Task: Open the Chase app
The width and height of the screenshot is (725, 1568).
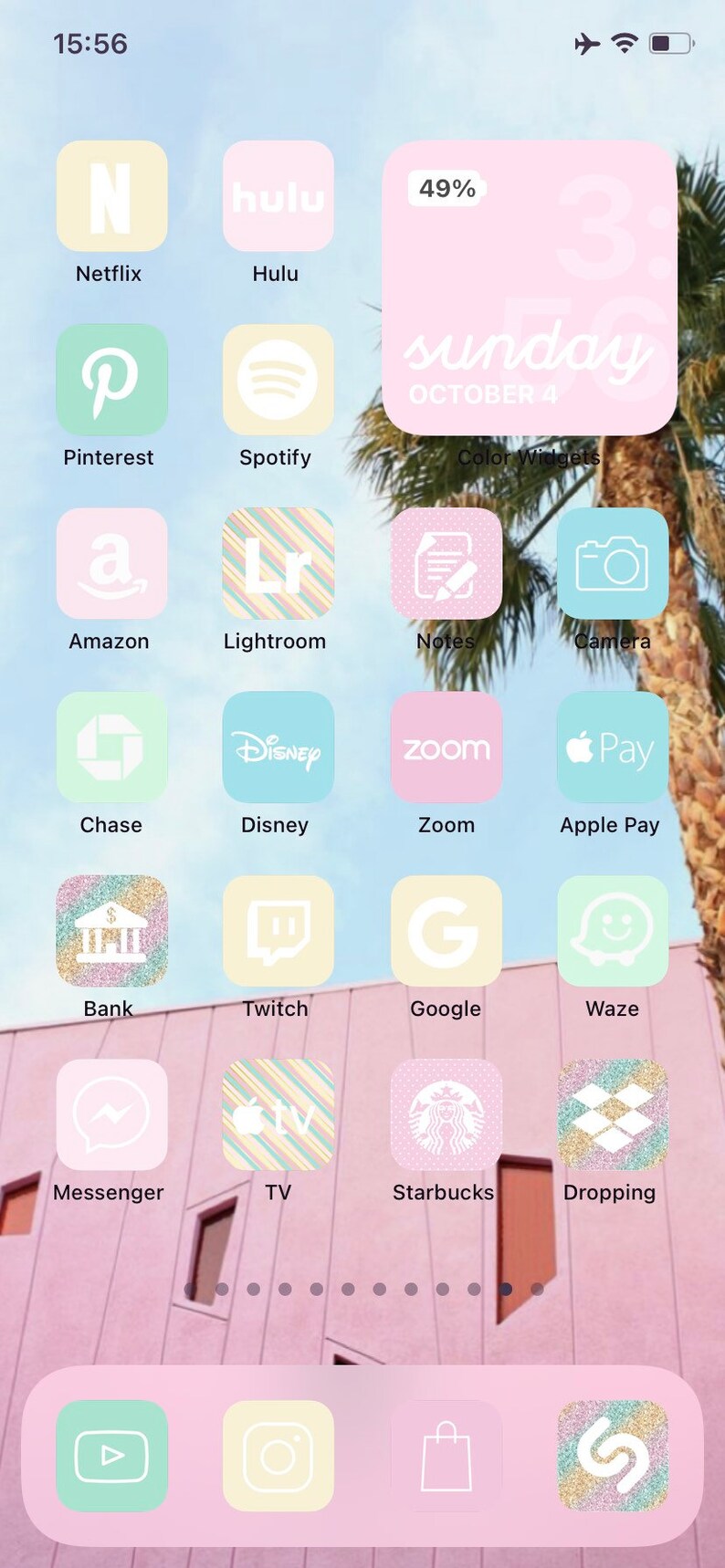Action: tap(111, 747)
